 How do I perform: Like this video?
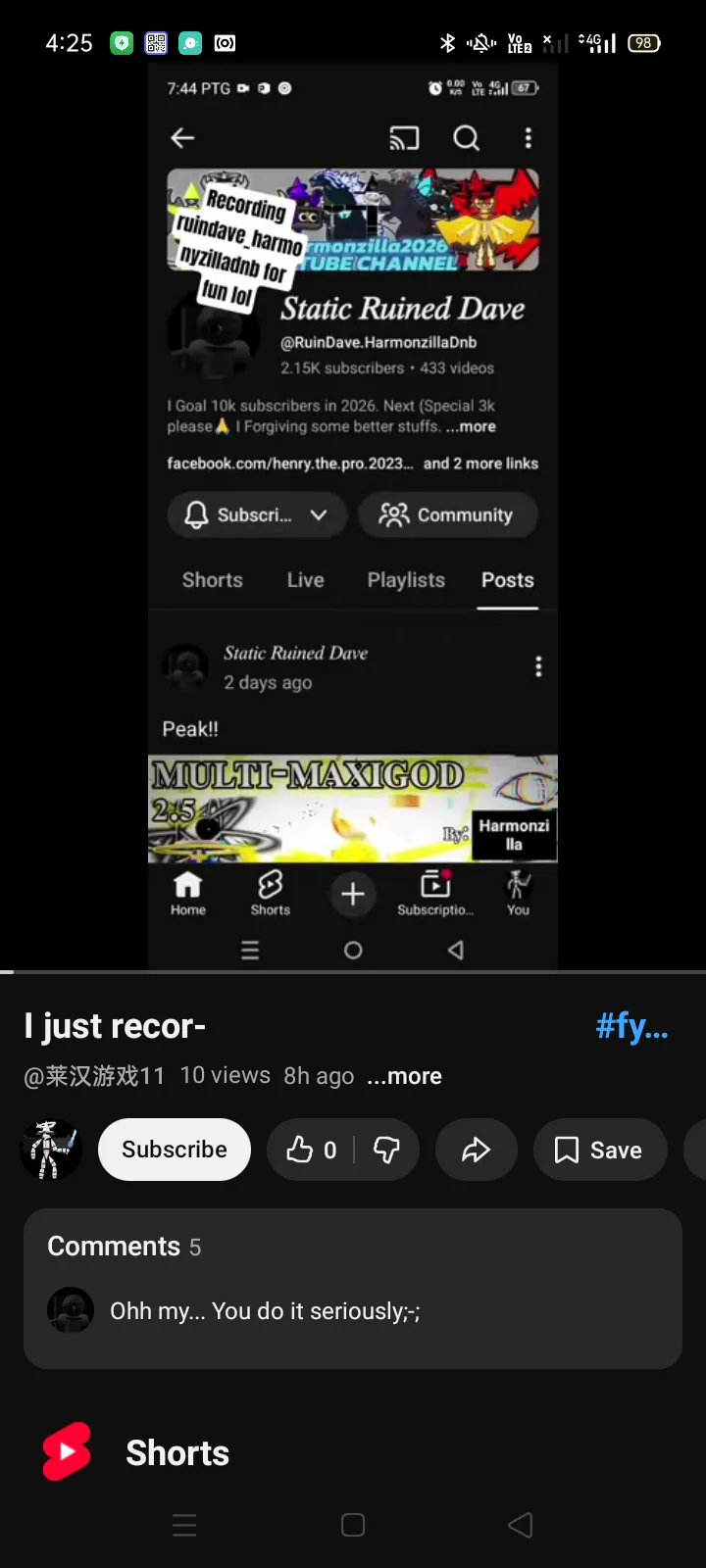(310, 1150)
